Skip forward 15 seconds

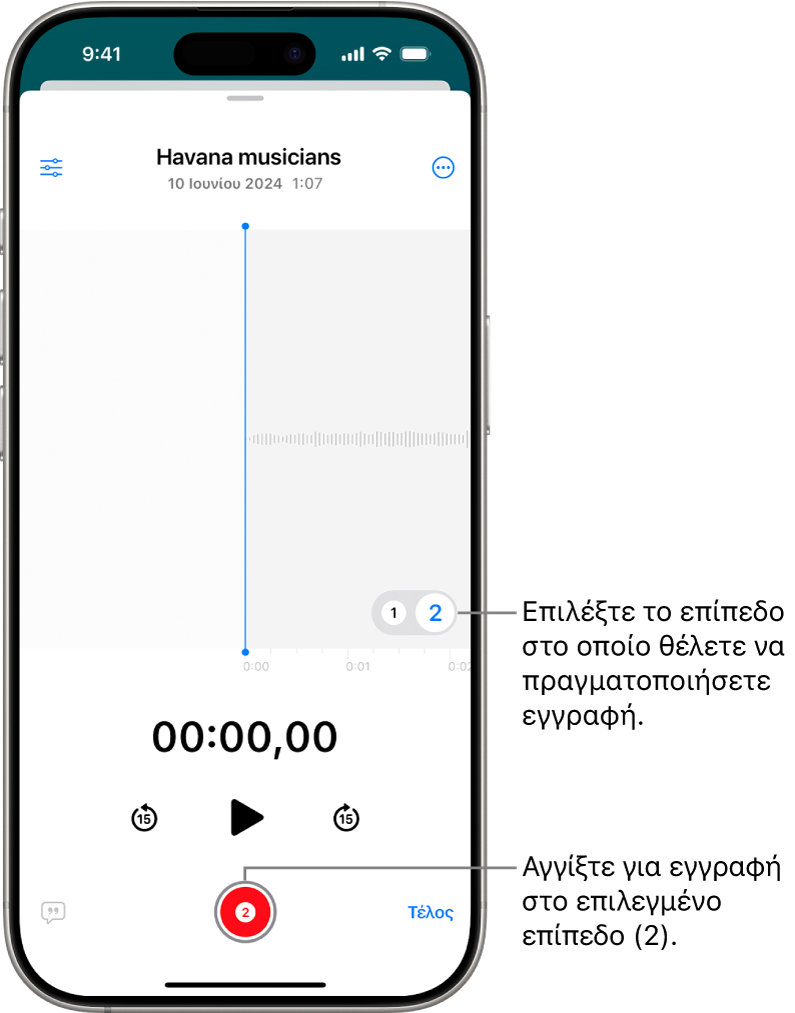346,818
